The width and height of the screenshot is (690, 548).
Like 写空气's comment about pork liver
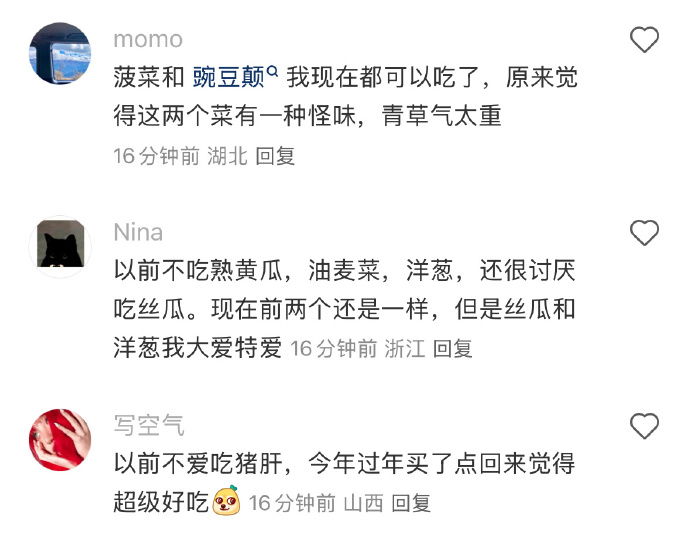pyautogui.click(x=644, y=426)
